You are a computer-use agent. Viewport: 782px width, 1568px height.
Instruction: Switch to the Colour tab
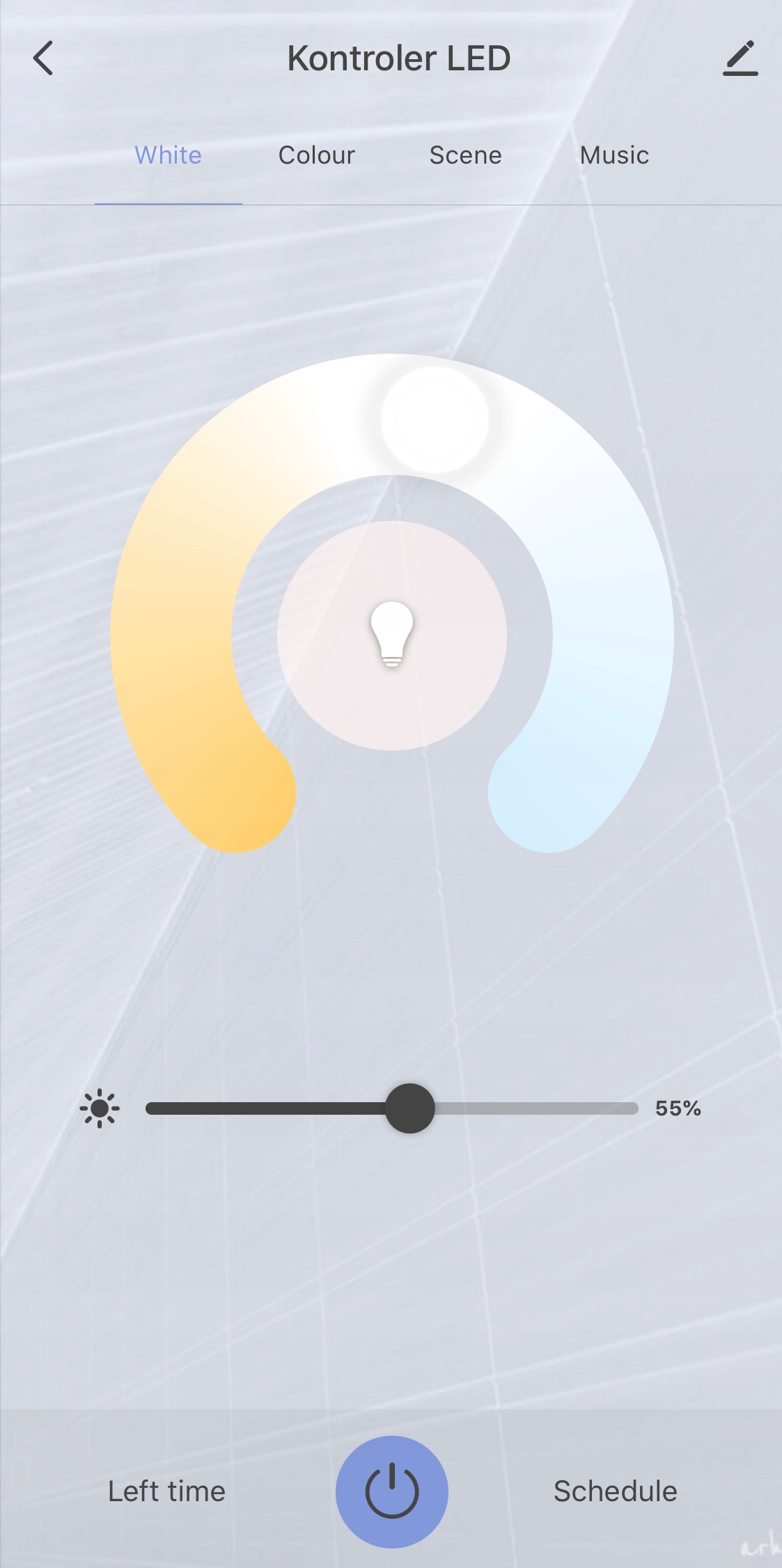317,155
